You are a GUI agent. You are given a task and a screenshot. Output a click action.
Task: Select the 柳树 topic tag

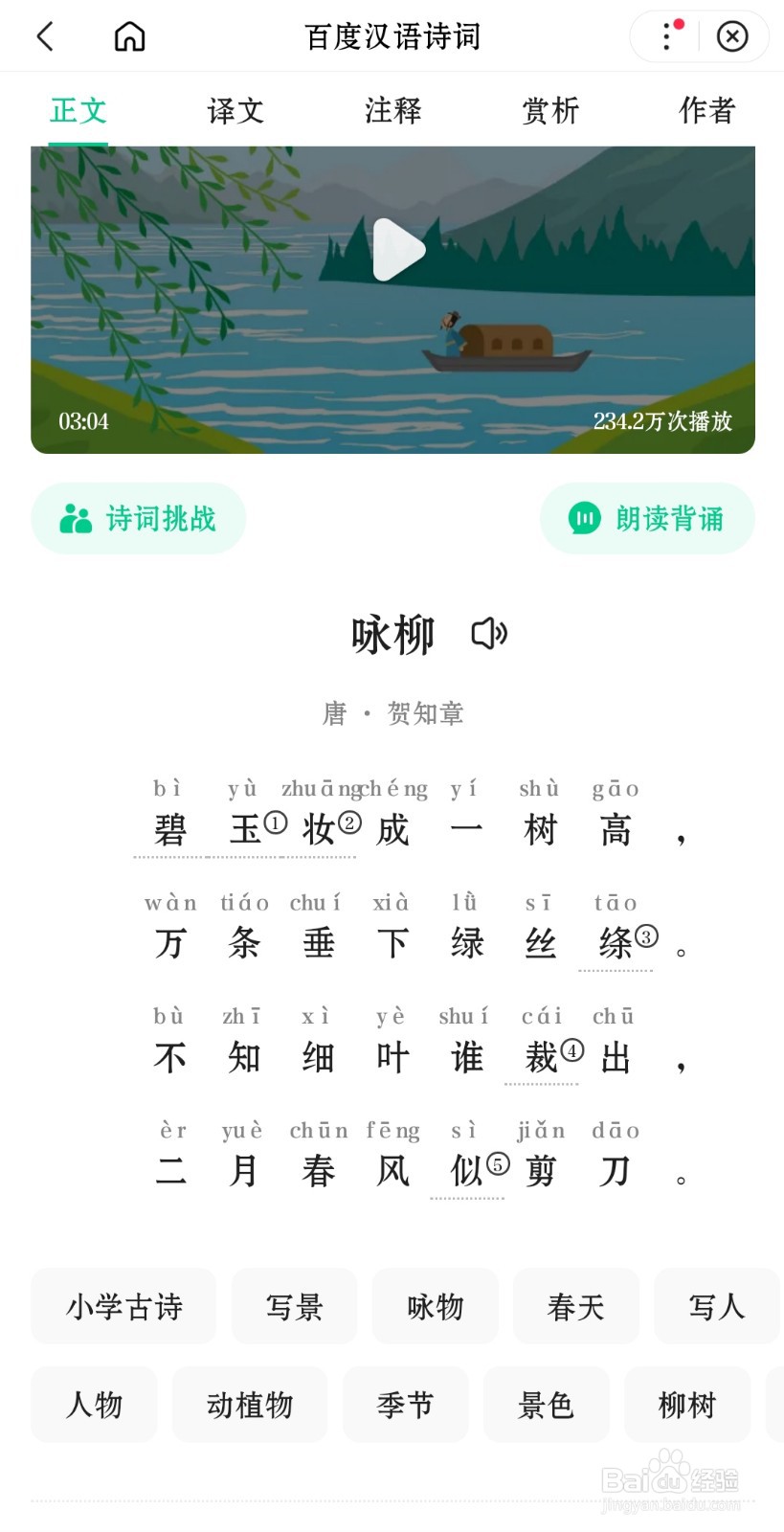coord(687,1405)
